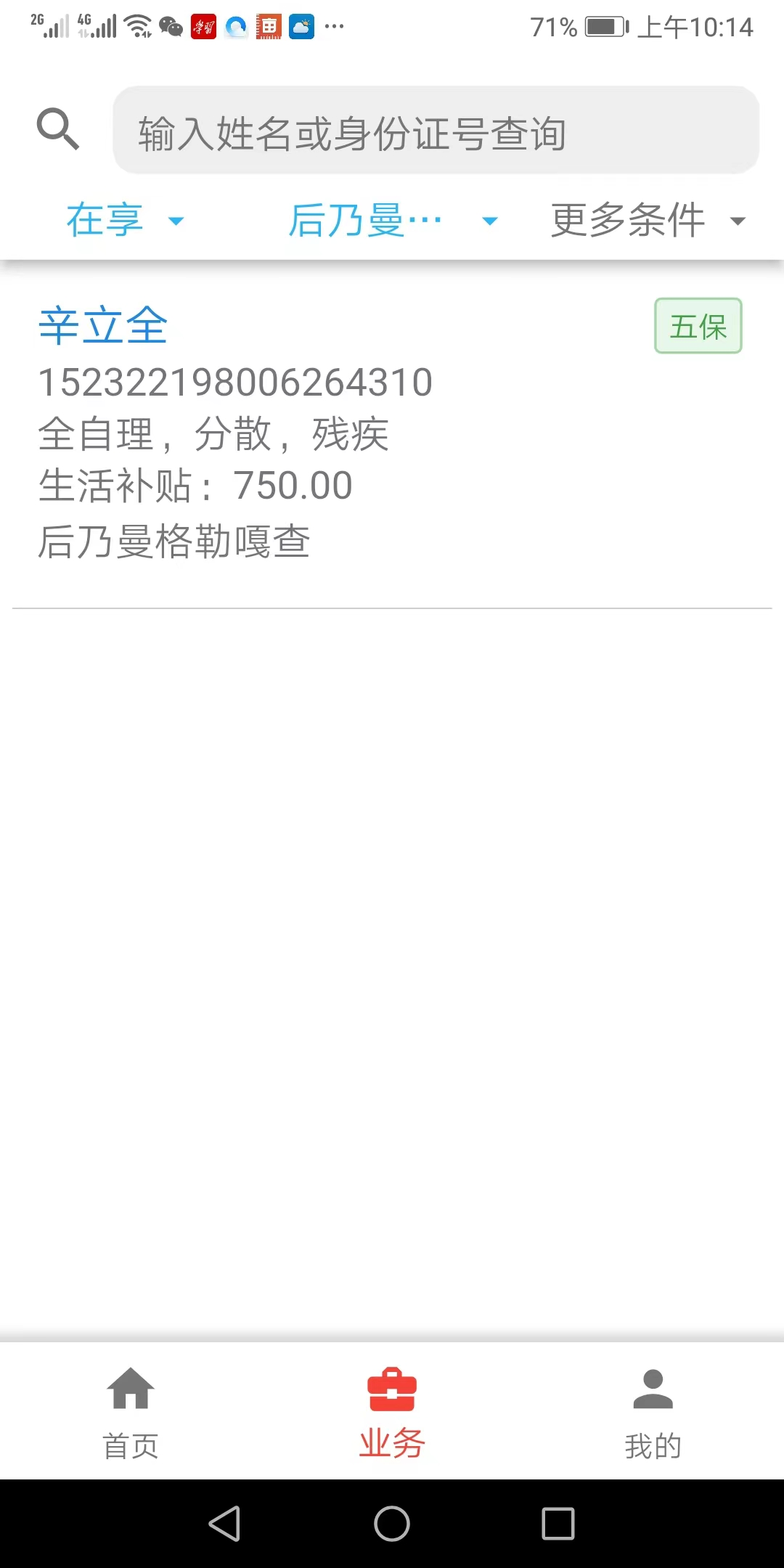Tap the system home button
Viewport: 784px width, 1568px height.
coord(392,1523)
